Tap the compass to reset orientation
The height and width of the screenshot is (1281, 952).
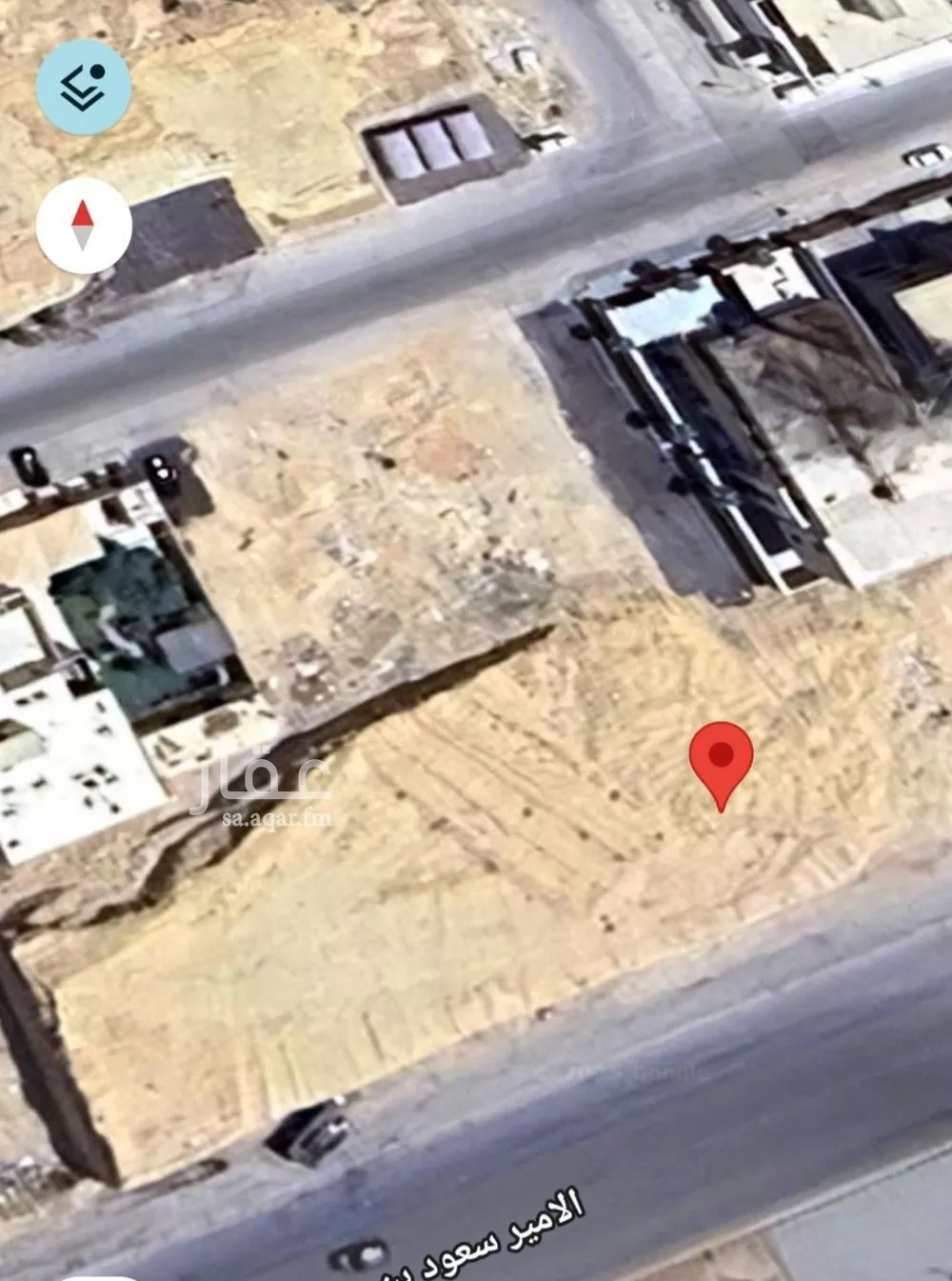[84, 226]
